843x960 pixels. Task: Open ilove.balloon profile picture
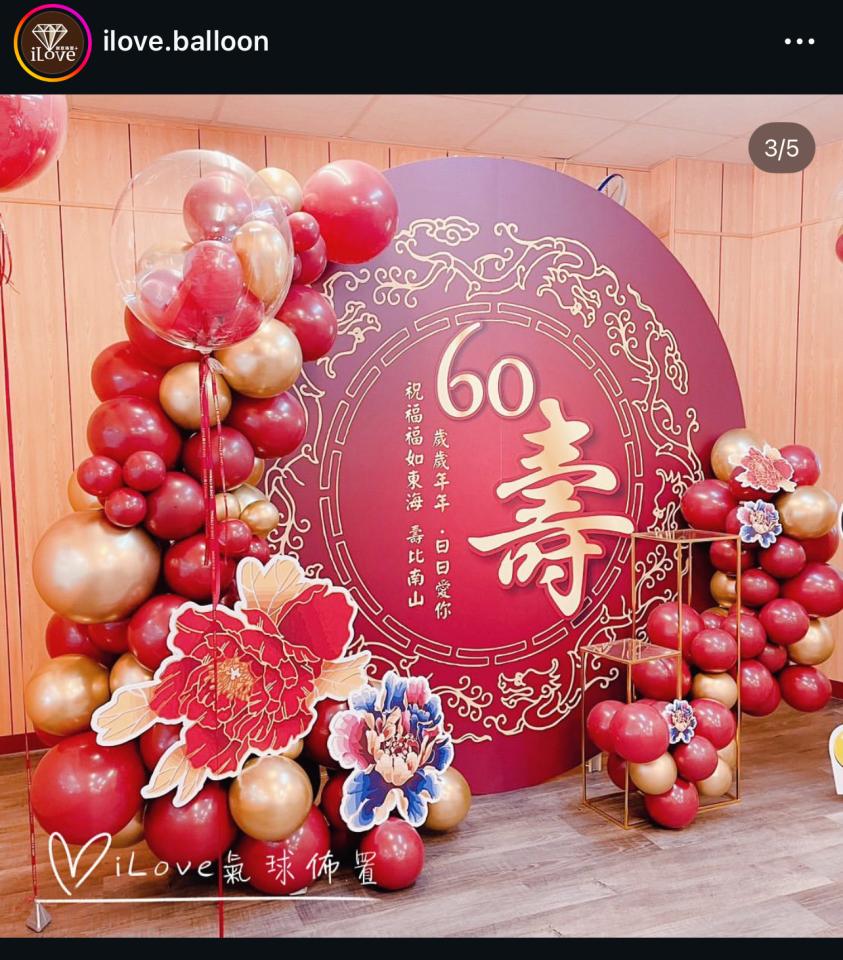[52, 42]
